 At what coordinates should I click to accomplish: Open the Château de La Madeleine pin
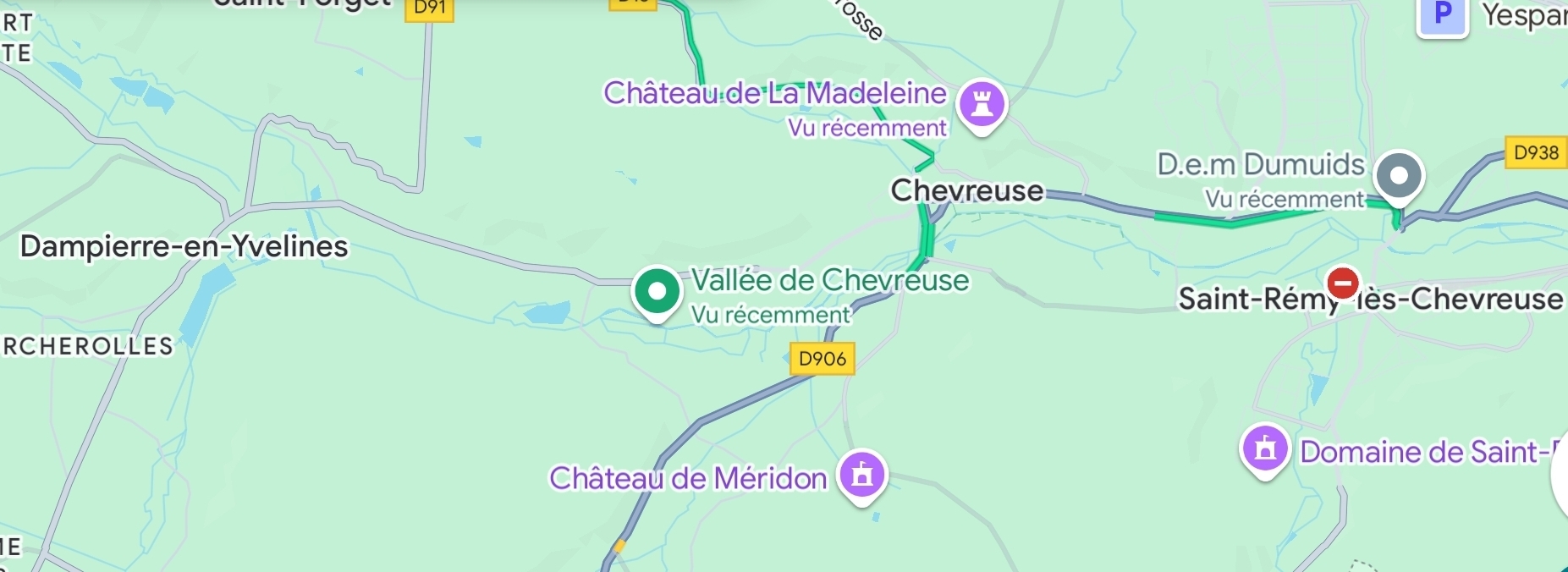pyautogui.click(x=982, y=105)
